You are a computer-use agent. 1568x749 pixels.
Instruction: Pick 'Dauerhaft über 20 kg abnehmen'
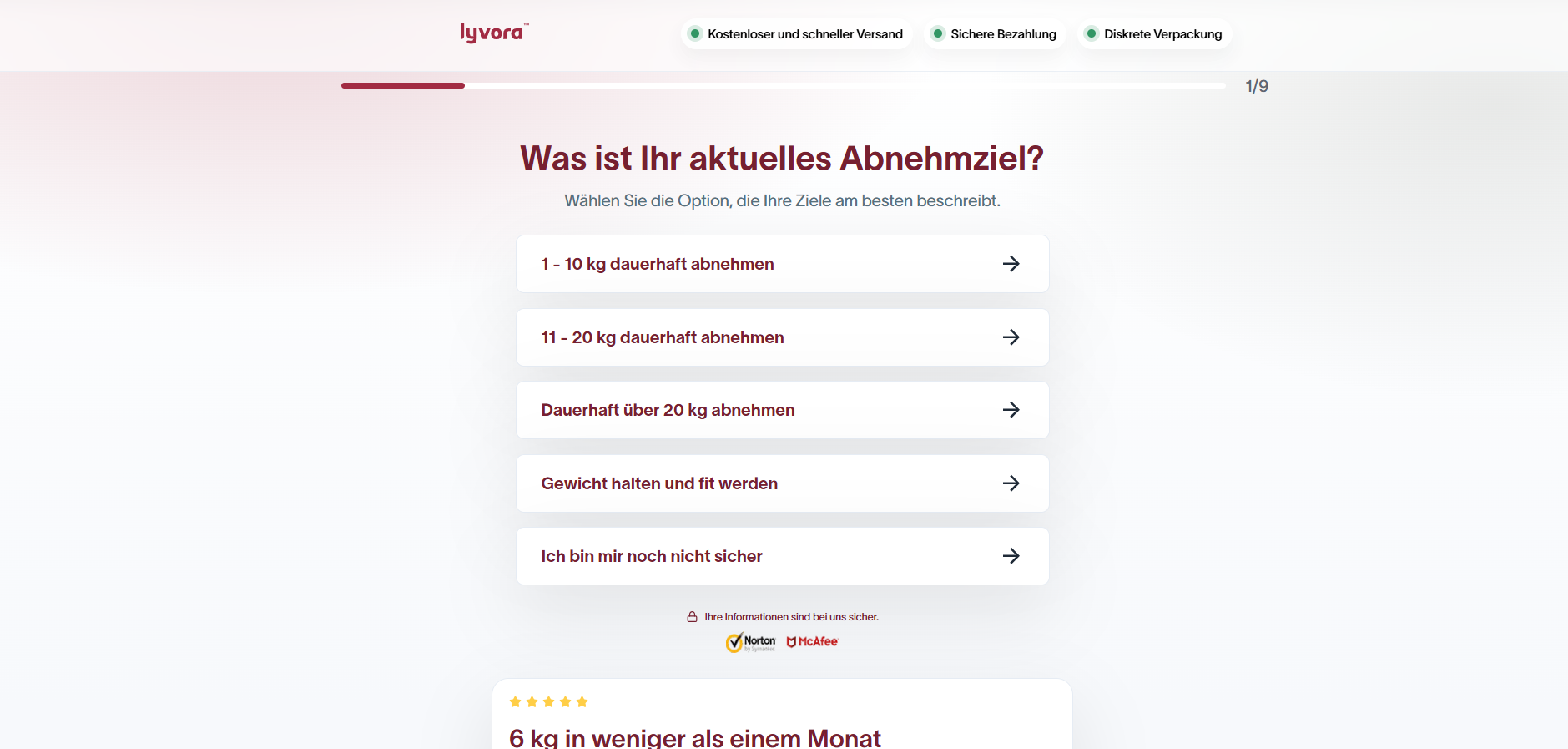click(x=782, y=410)
